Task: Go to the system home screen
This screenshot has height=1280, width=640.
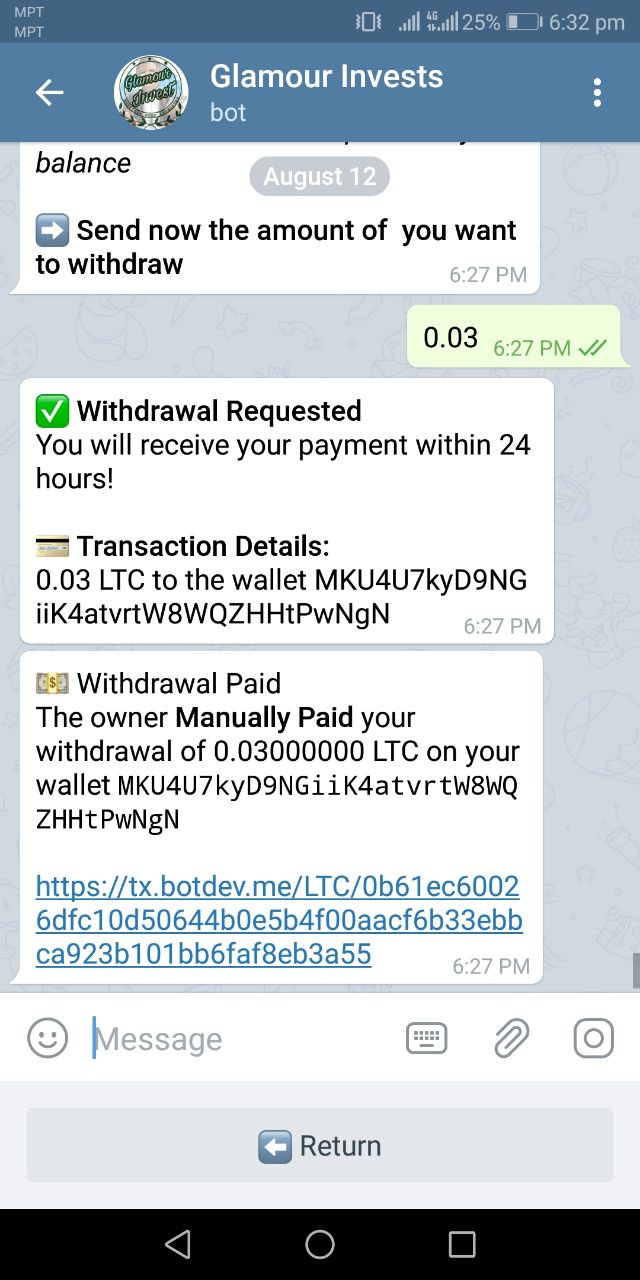Action: tap(320, 1244)
